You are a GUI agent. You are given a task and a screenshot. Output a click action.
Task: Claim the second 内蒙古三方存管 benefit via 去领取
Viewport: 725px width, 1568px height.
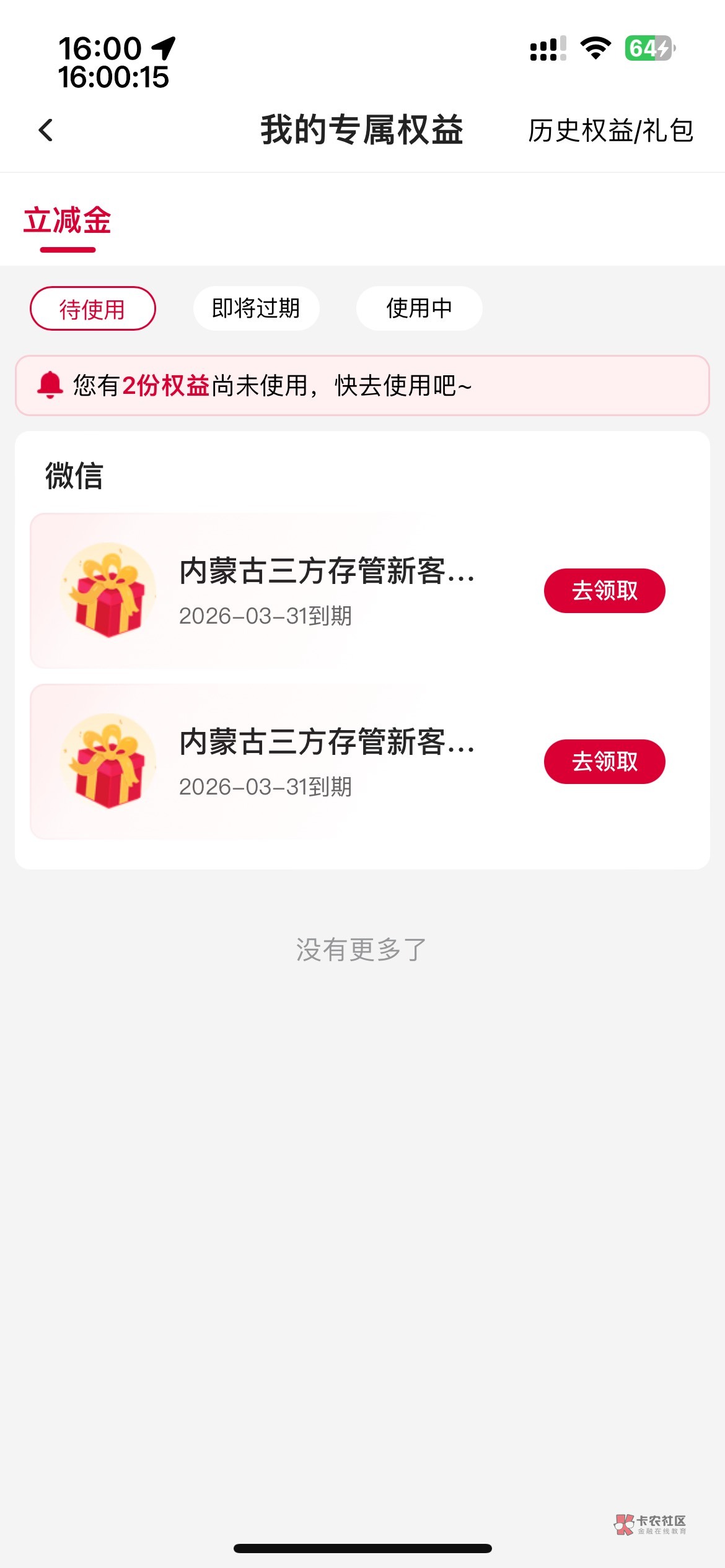pos(604,762)
